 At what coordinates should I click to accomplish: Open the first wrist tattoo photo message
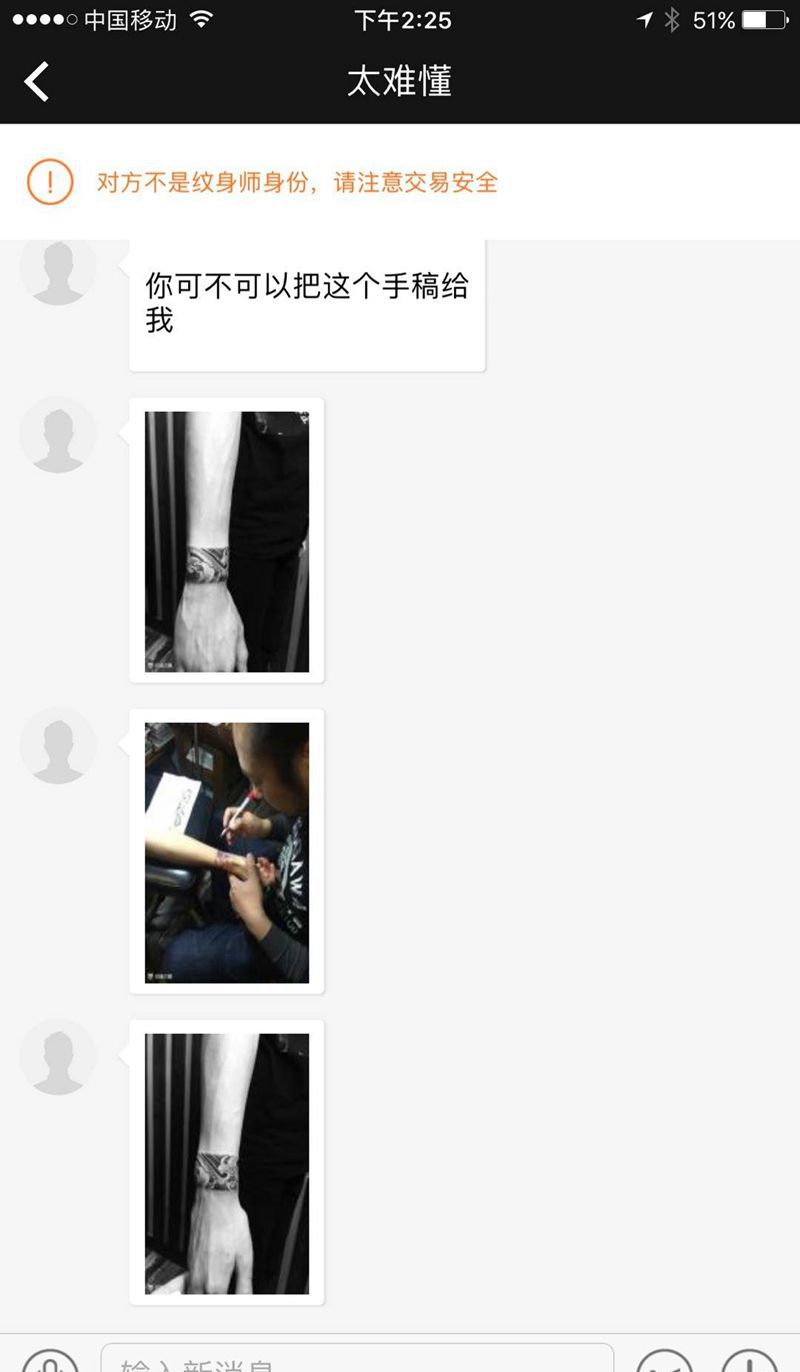pos(227,541)
